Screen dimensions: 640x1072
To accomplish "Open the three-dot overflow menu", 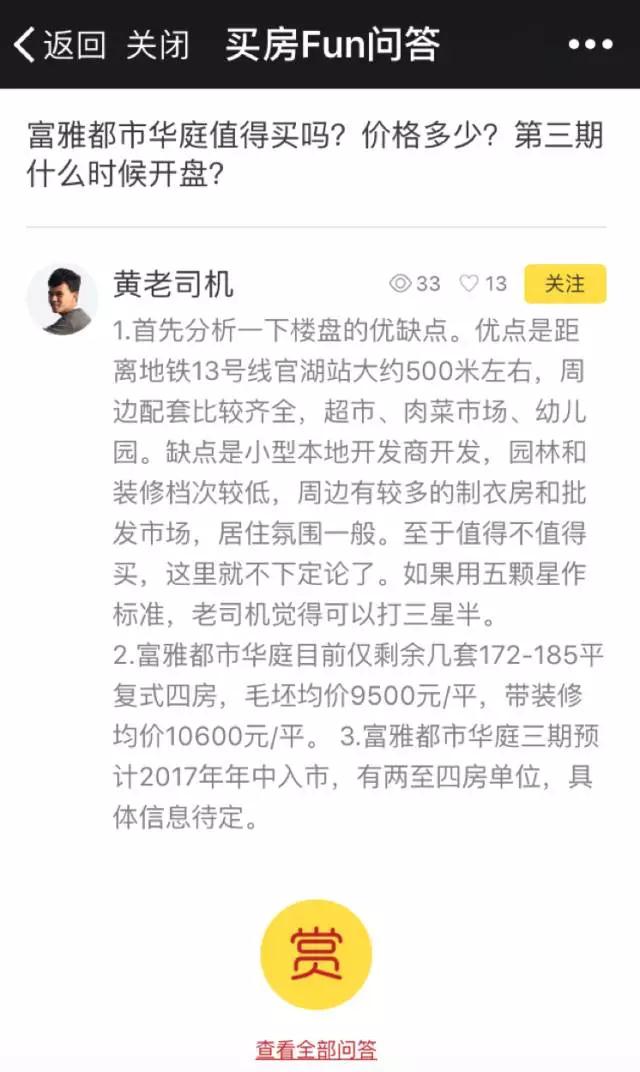I will point(590,44).
